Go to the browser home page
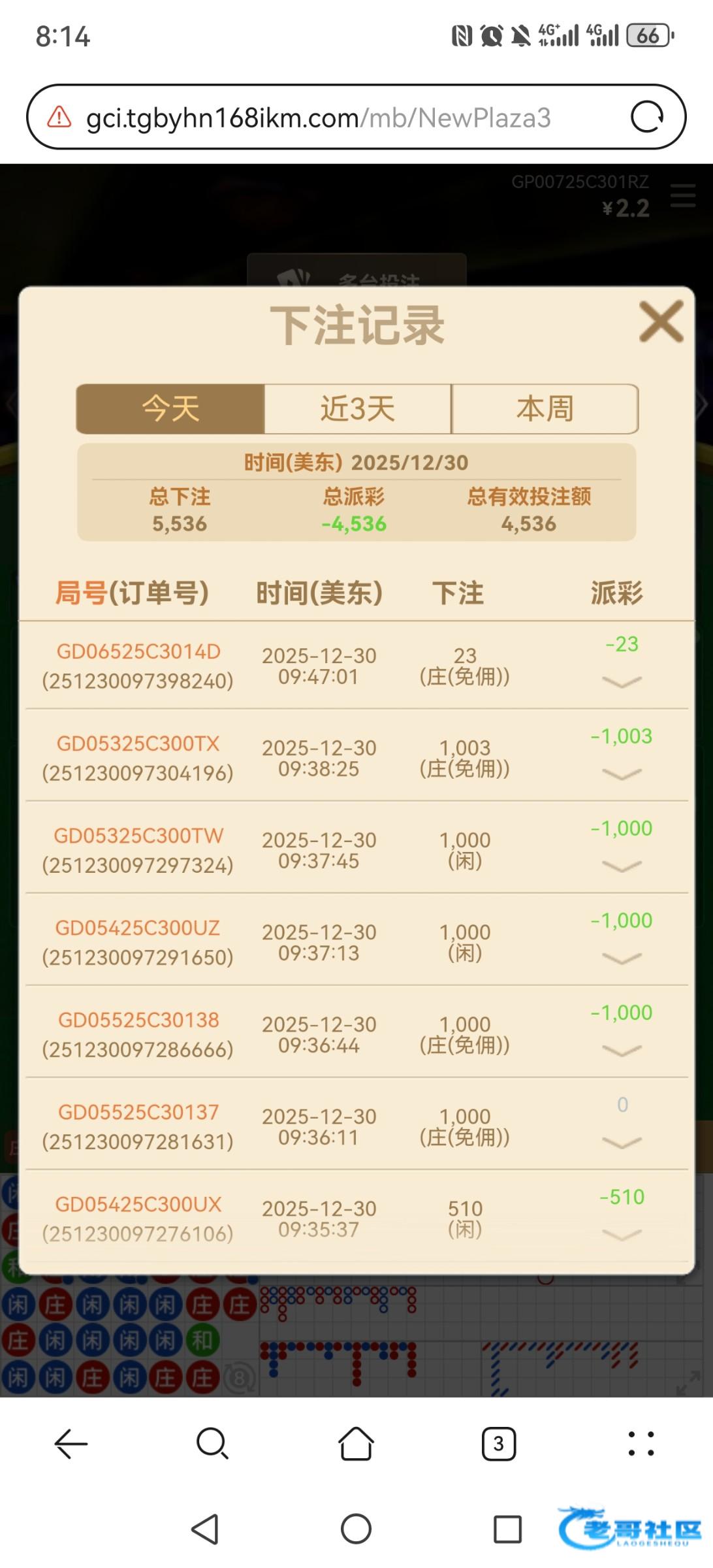The width and height of the screenshot is (713, 1568). [356, 1443]
